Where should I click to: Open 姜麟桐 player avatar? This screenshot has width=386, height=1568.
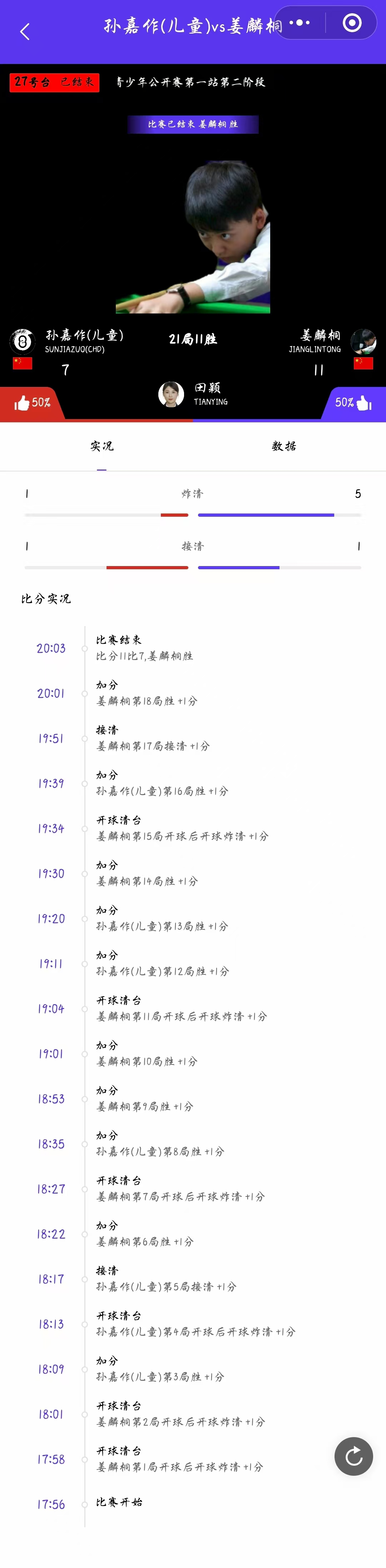pos(363,341)
